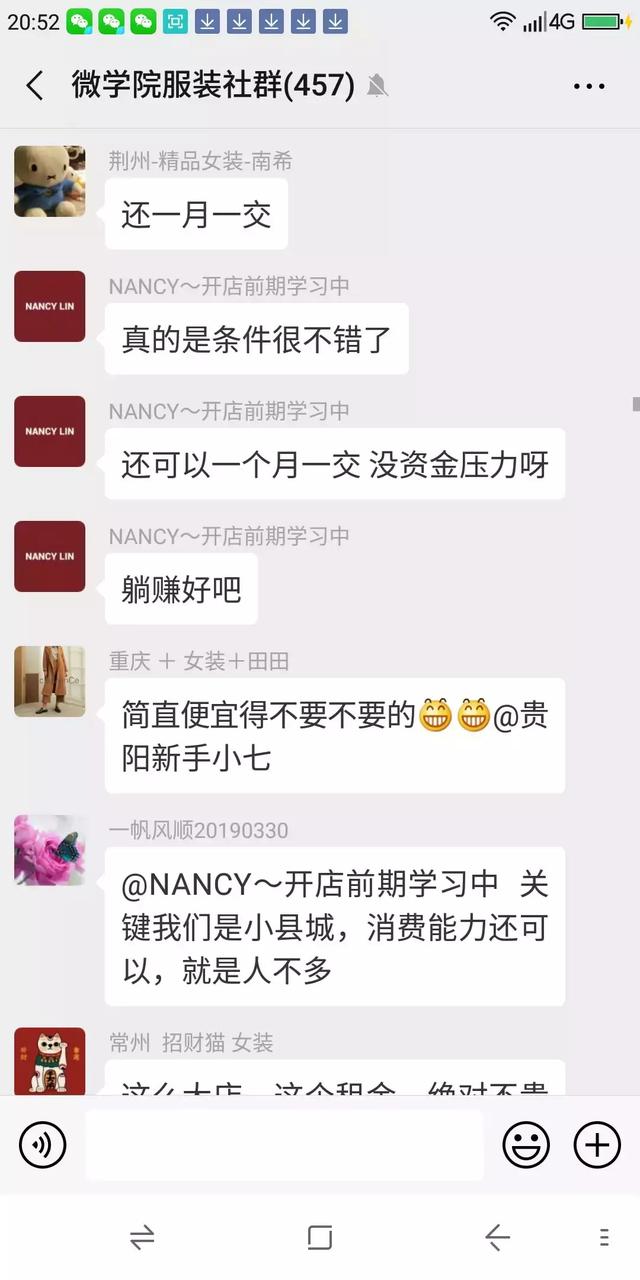Open 常州 招财猫 女装's avatar profile

[x=50, y=1061]
